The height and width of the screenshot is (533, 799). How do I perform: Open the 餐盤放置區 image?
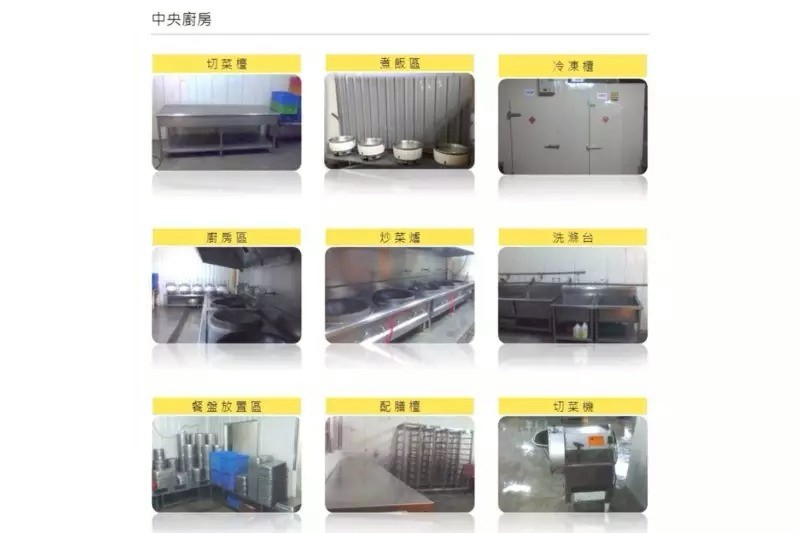point(226,464)
